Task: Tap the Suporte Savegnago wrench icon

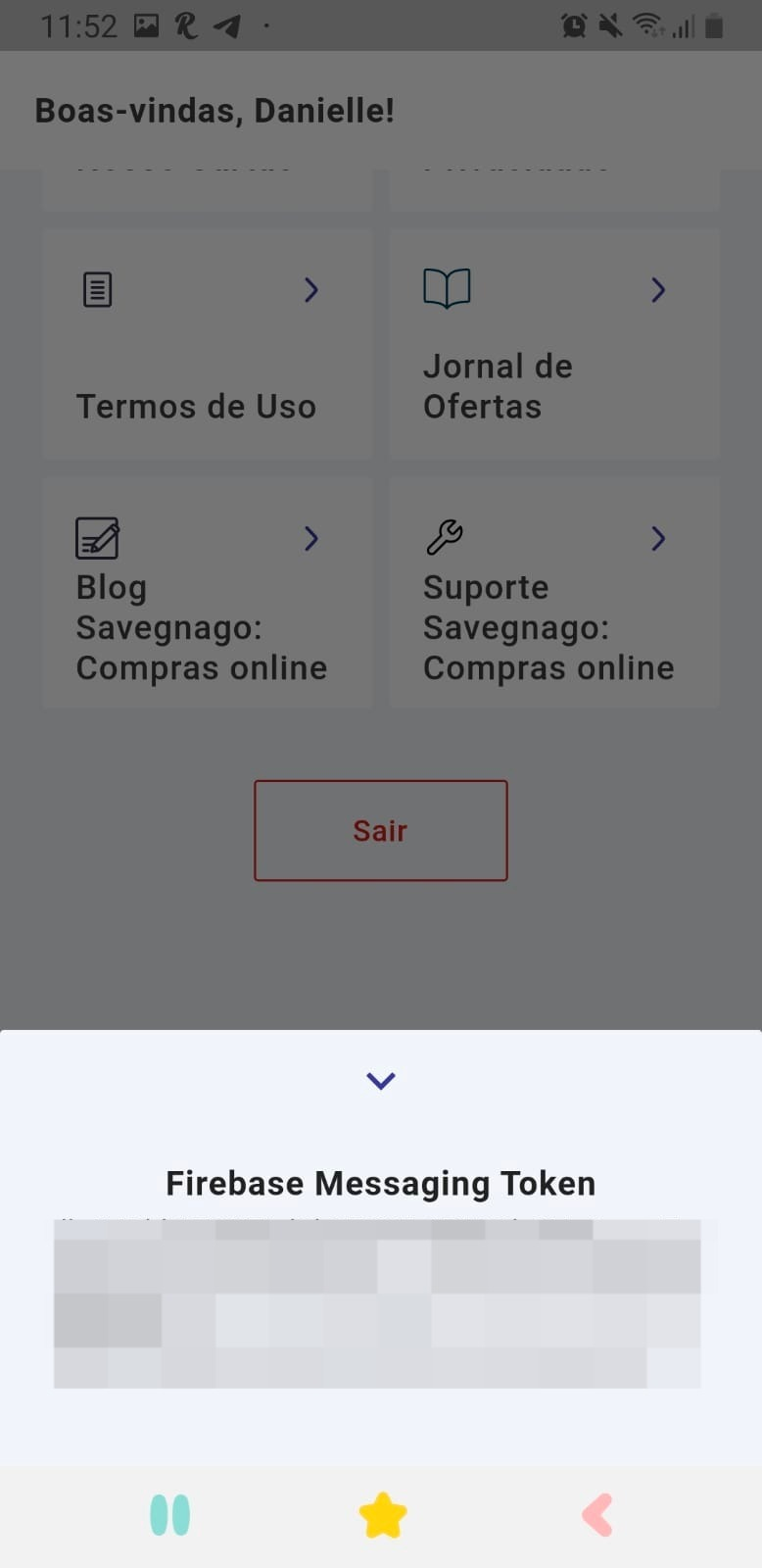Action: coord(446,537)
